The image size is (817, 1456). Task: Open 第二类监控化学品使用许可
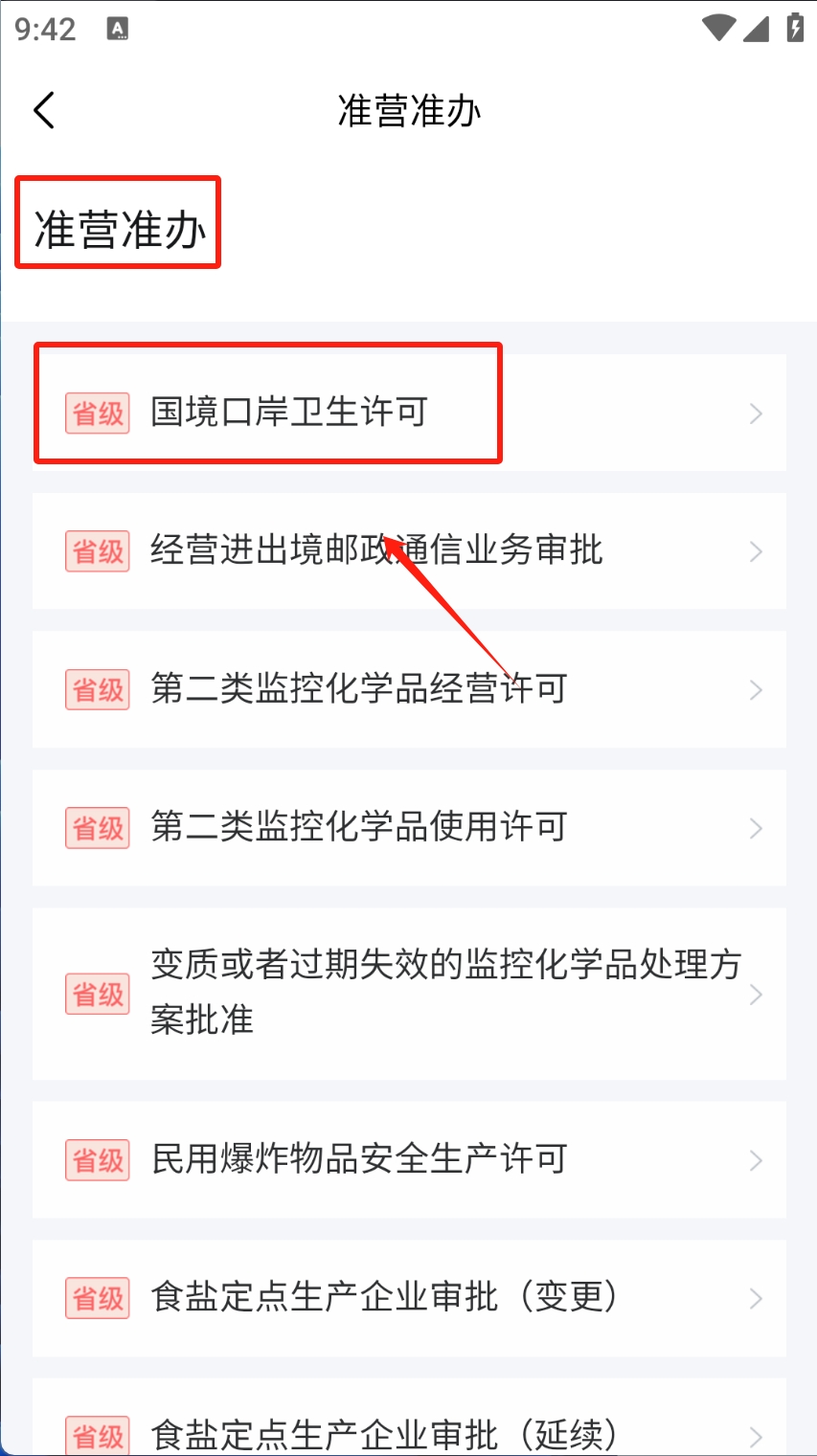[x=409, y=827]
